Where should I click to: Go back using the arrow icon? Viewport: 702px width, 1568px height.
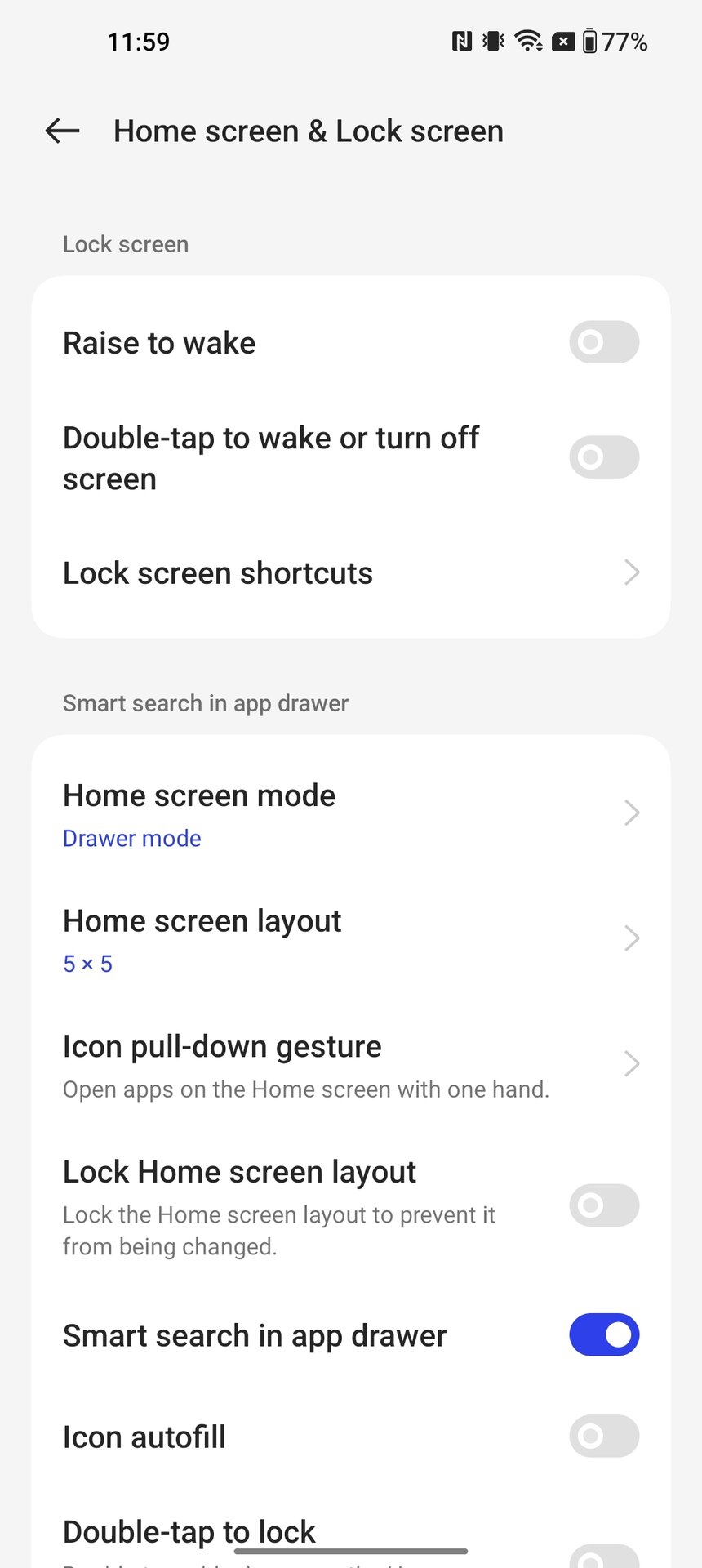(x=62, y=131)
